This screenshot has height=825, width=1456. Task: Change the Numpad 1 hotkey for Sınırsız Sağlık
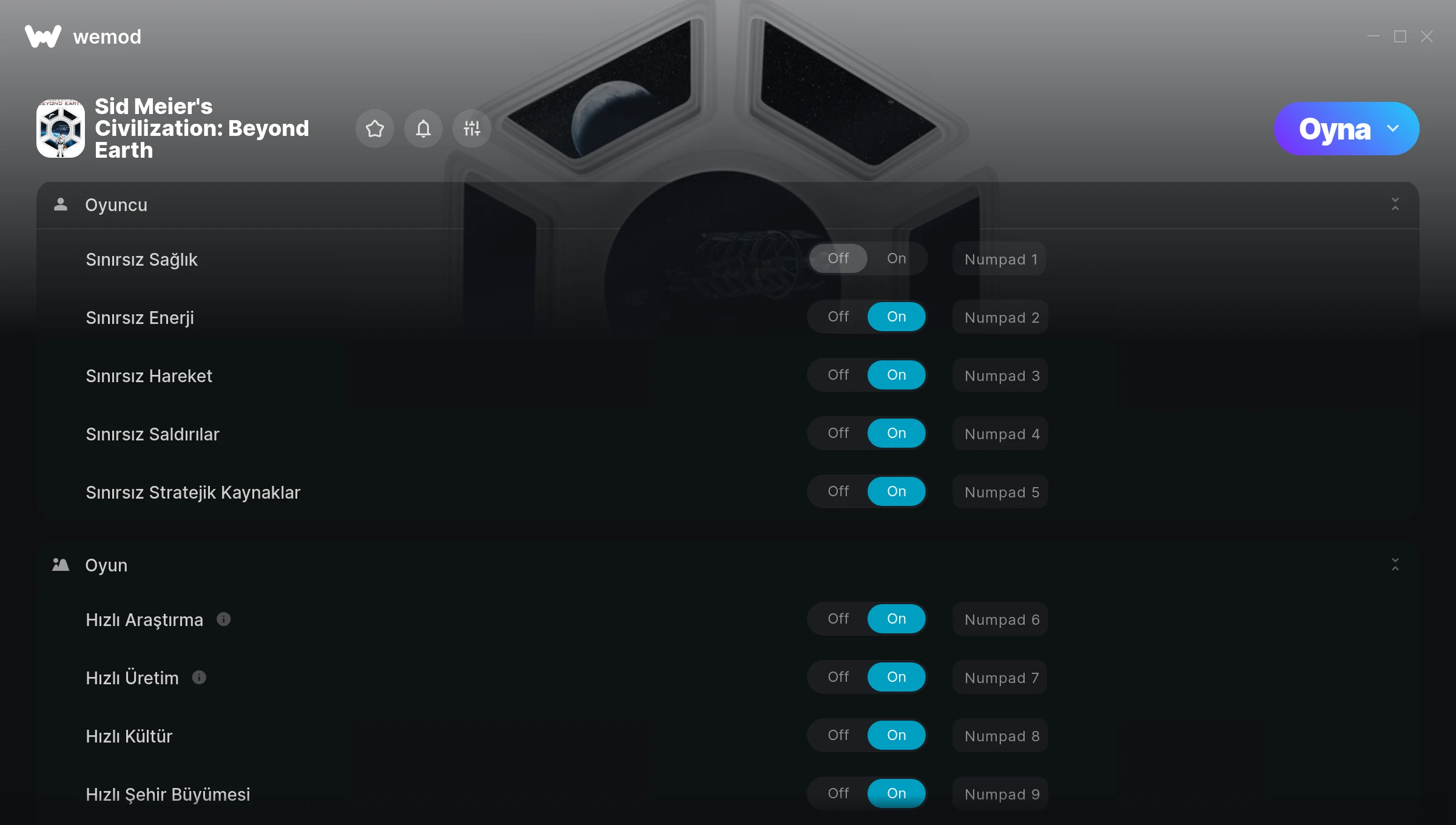point(1000,259)
